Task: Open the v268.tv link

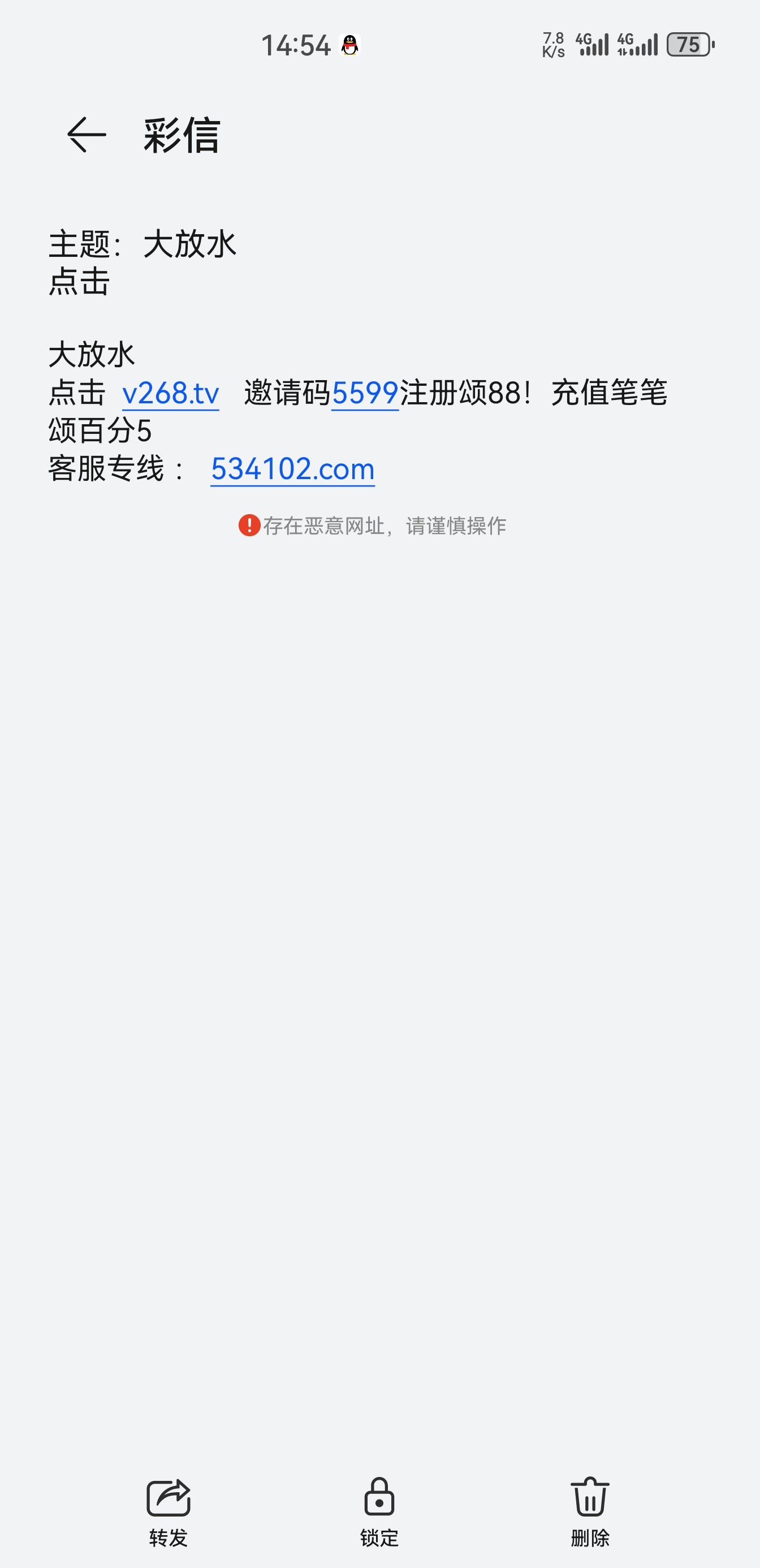Action: (170, 393)
